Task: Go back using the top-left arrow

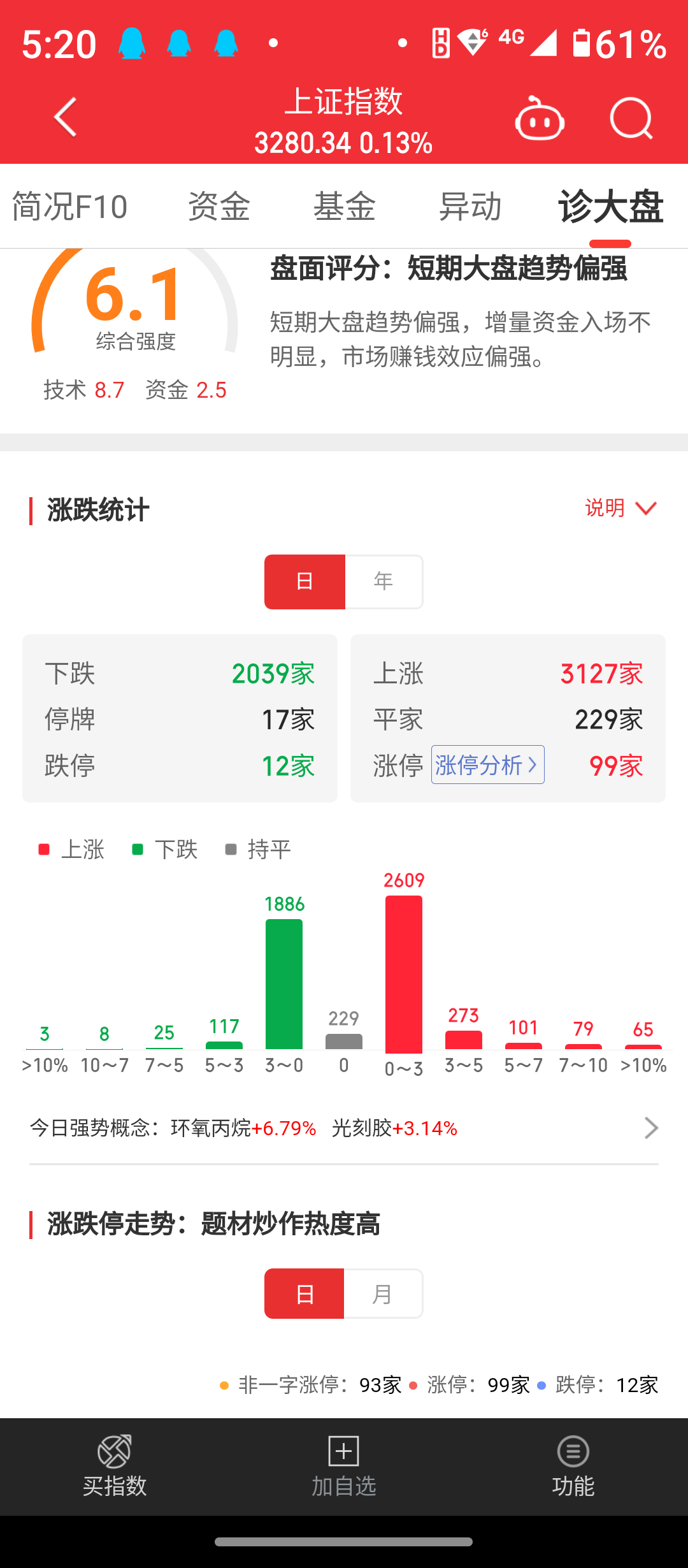Action: pos(66,118)
